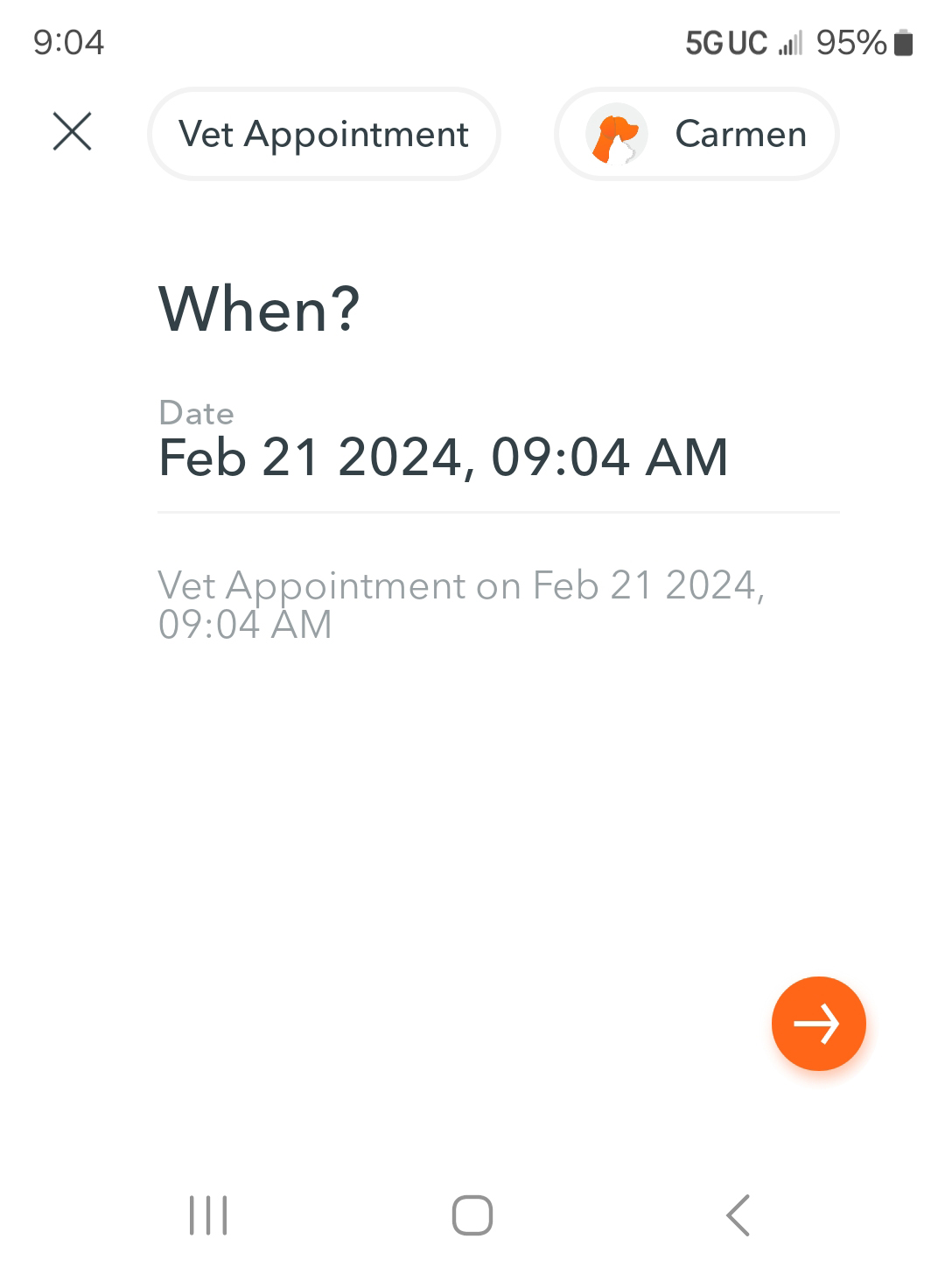
Task: Open recent apps from navigation bar
Action: (208, 1215)
